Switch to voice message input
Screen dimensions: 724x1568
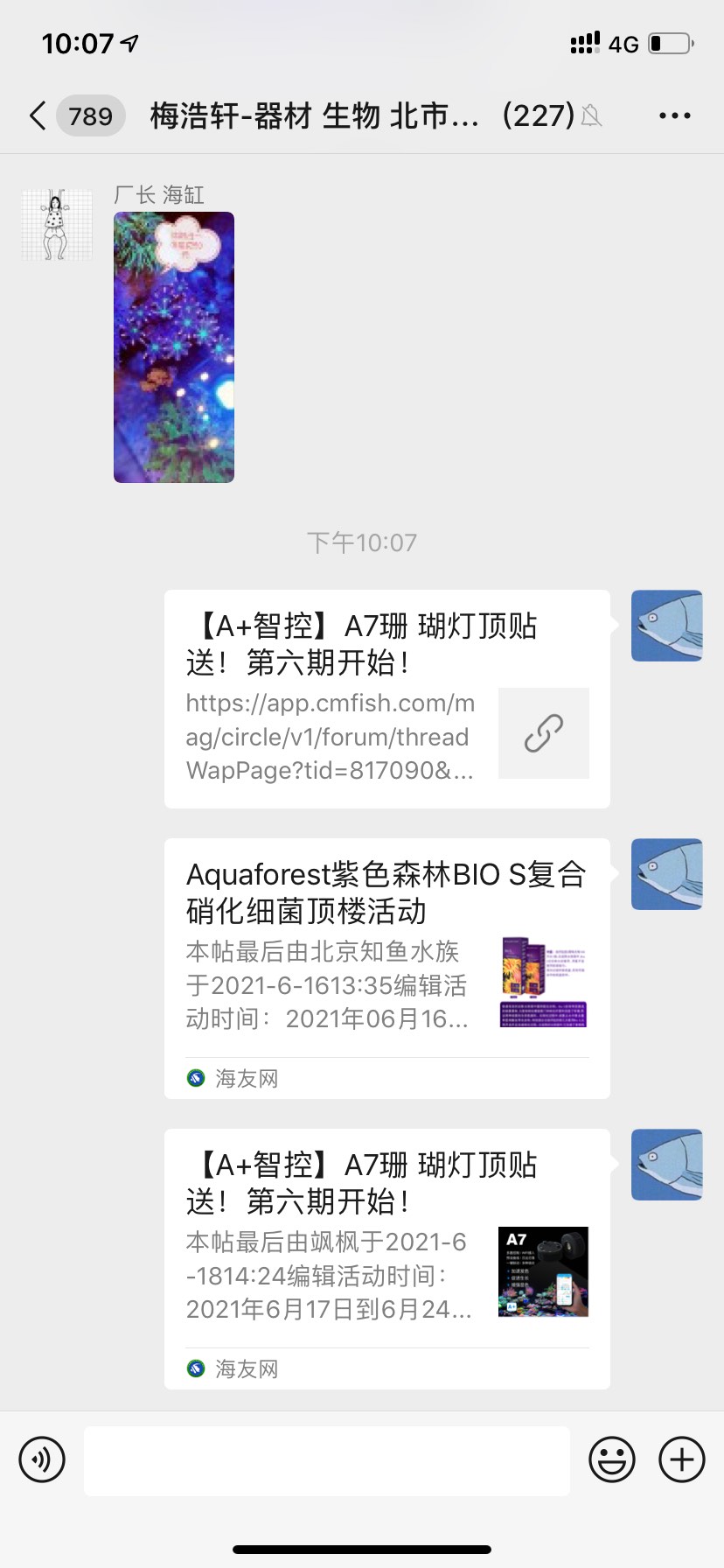tap(42, 1459)
